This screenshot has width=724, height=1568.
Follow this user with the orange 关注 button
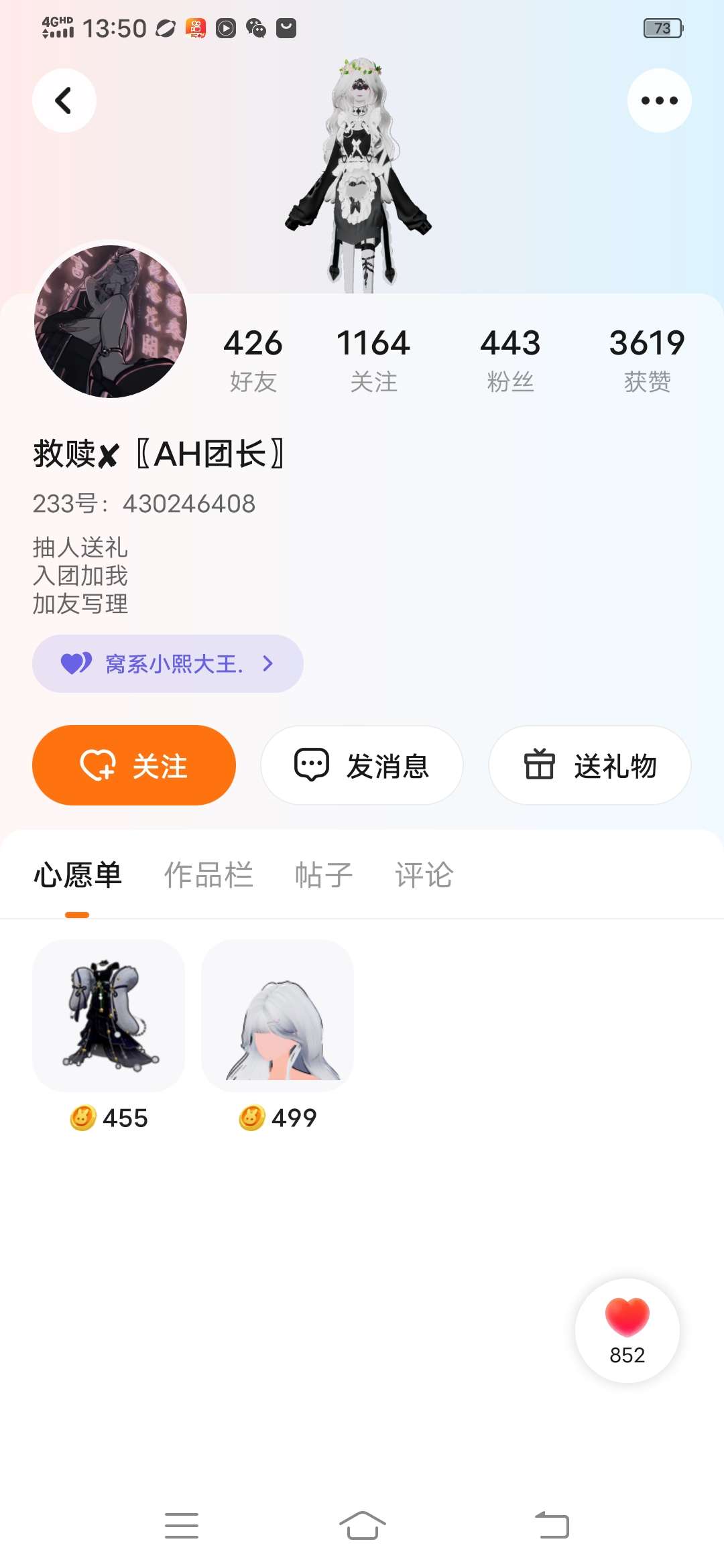pos(134,765)
